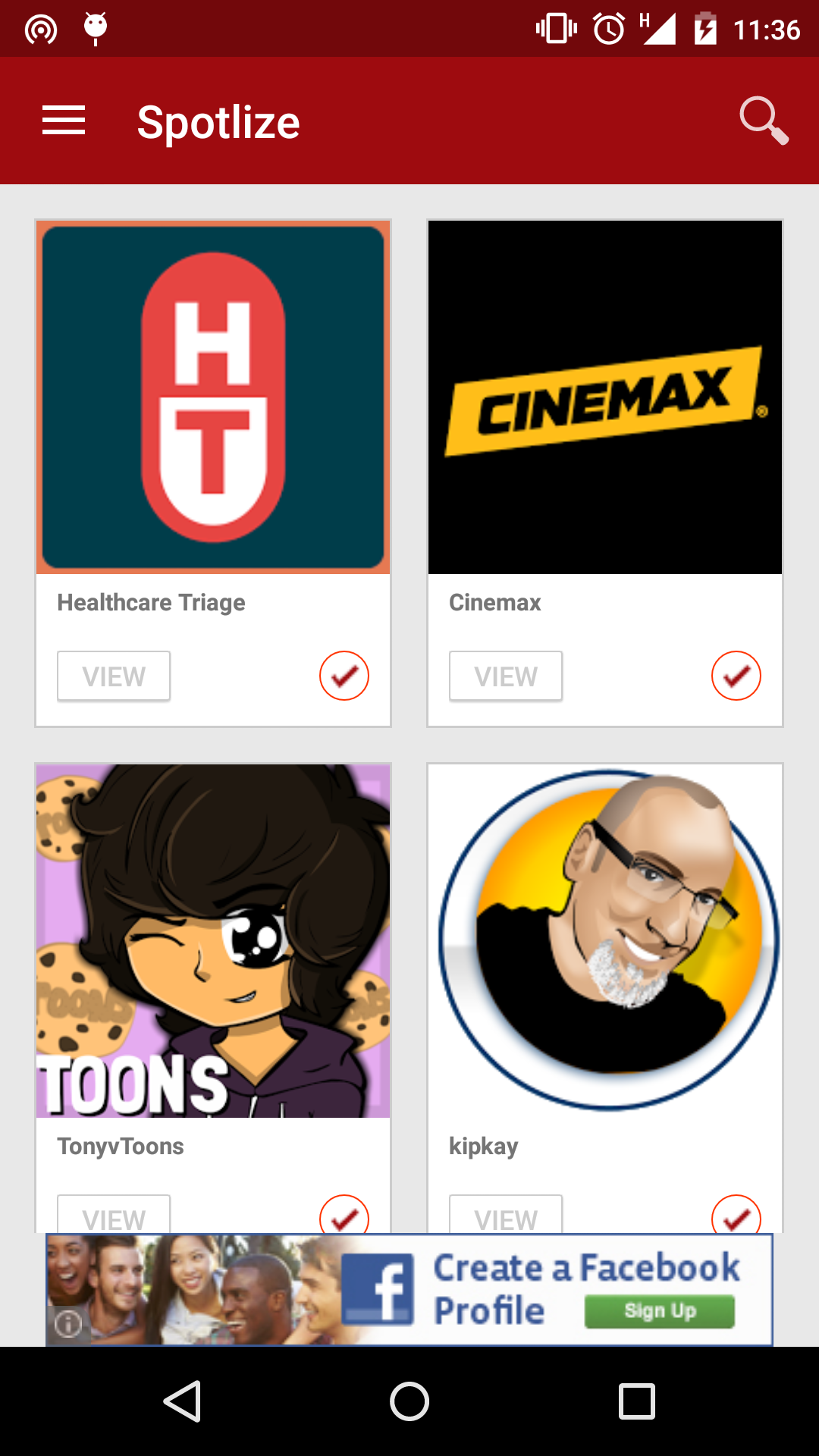Image resolution: width=819 pixels, height=1456 pixels.
Task: Open the search function
Action: [x=763, y=120]
